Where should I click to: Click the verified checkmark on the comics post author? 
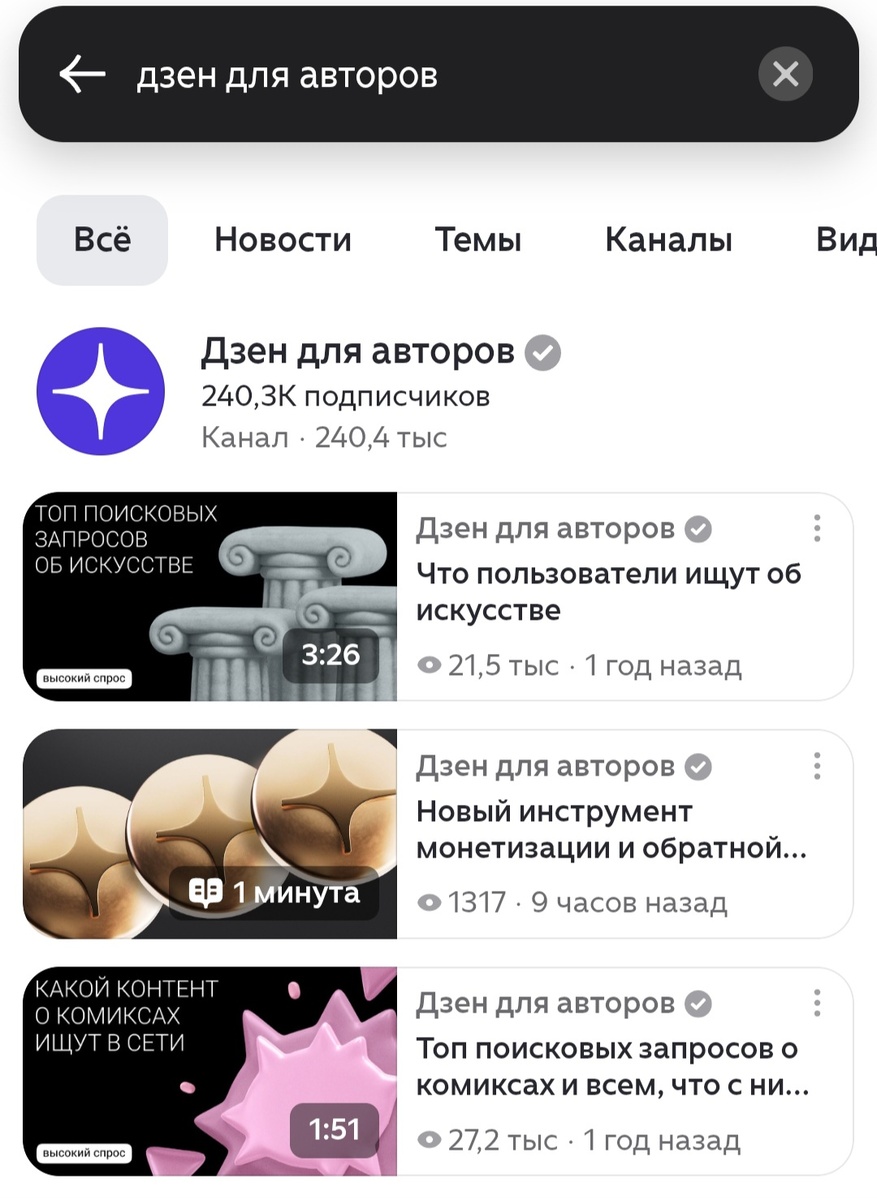[699, 1003]
